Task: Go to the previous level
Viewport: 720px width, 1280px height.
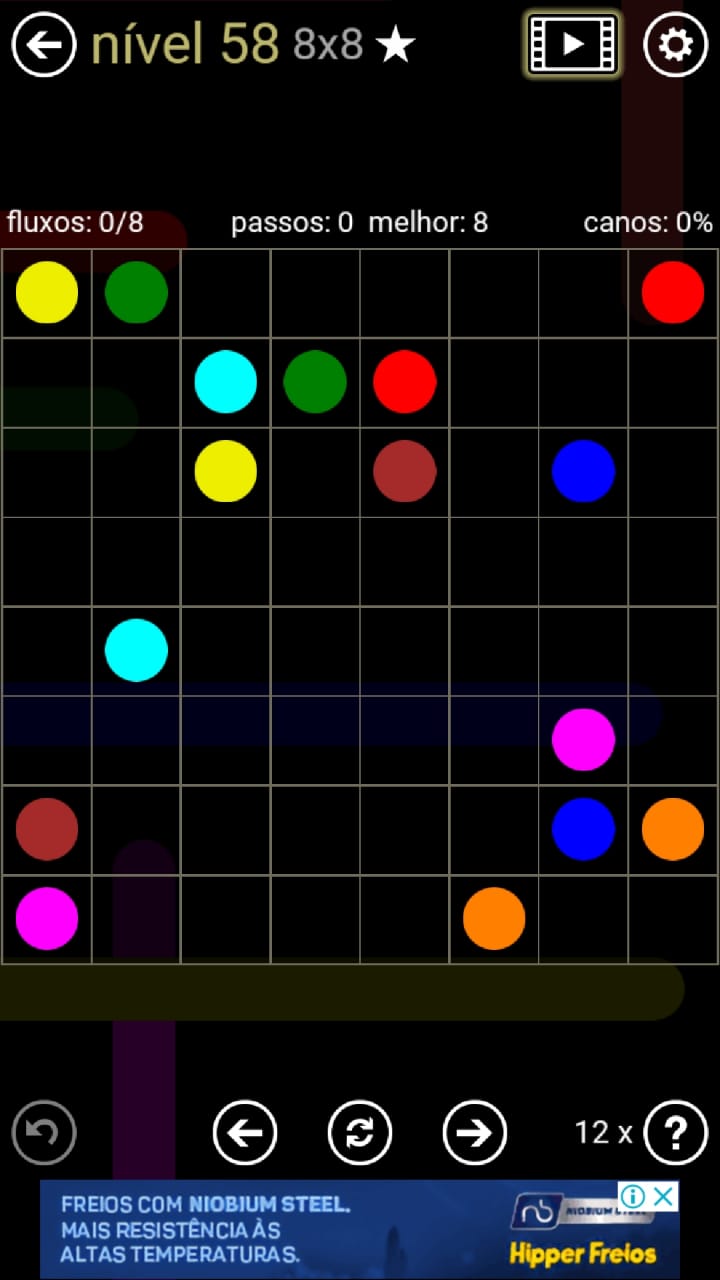Action: pyautogui.click(x=245, y=1133)
